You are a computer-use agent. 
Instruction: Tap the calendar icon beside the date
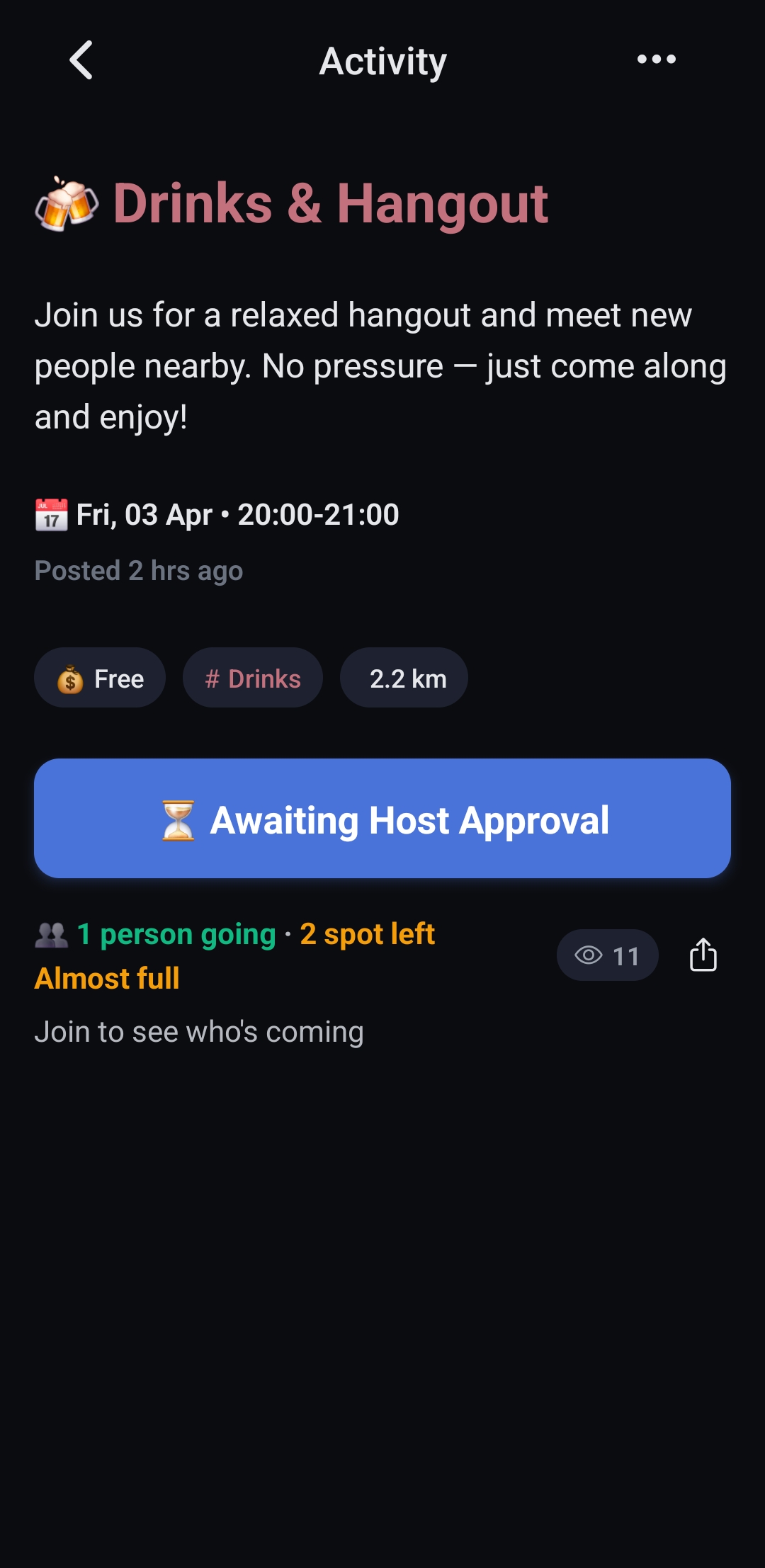pos(50,515)
